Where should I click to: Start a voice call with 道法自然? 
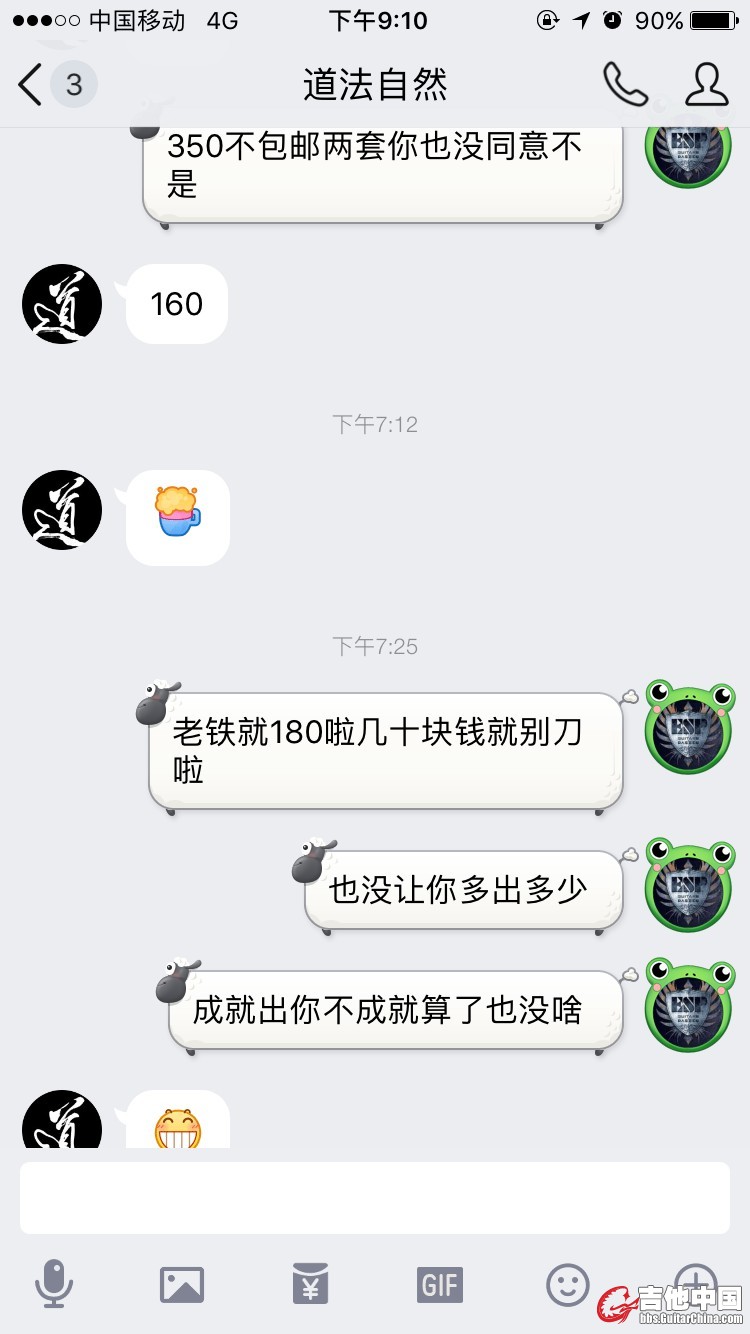tap(625, 85)
